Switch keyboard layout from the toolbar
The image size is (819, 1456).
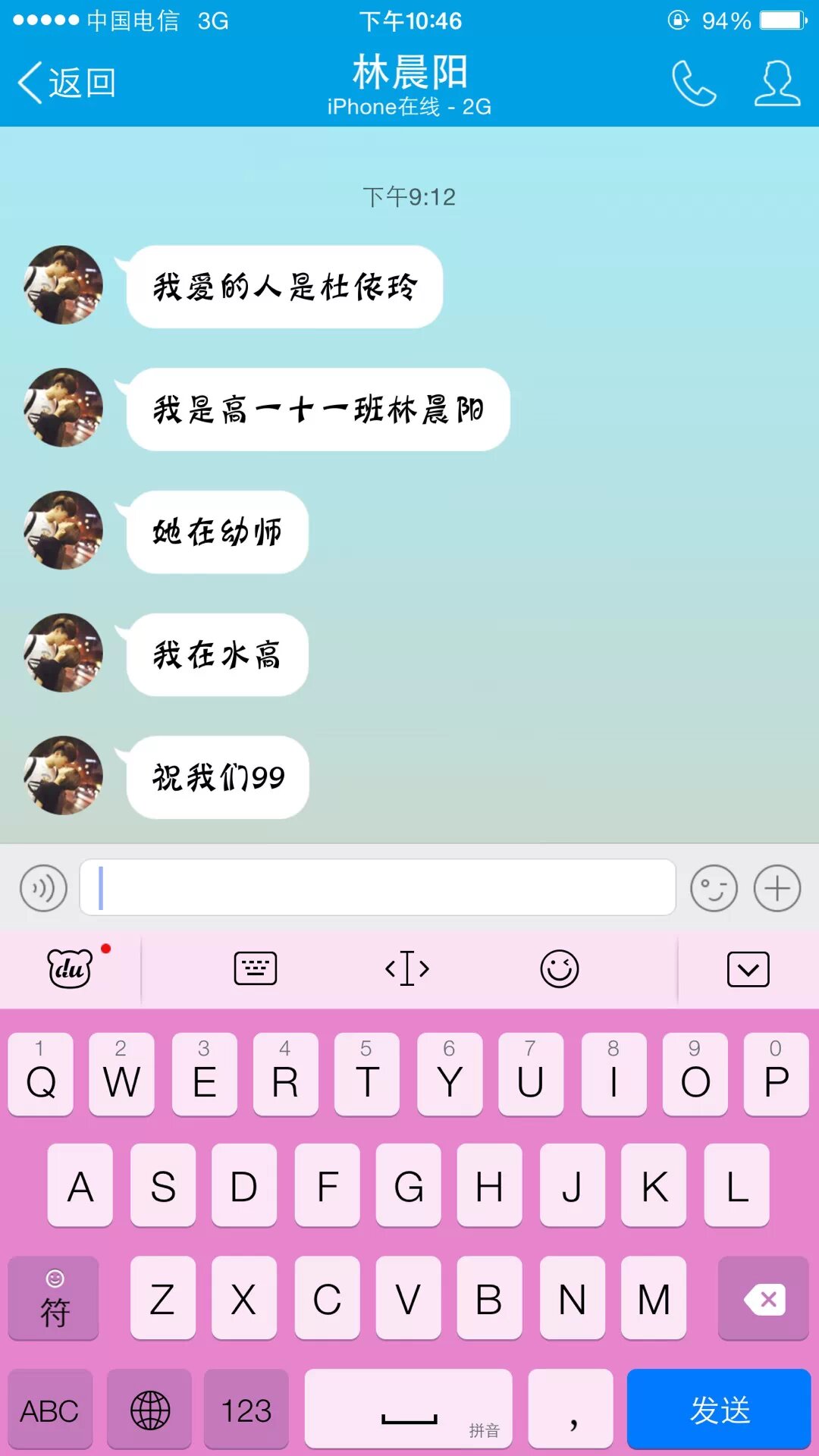pos(256,968)
